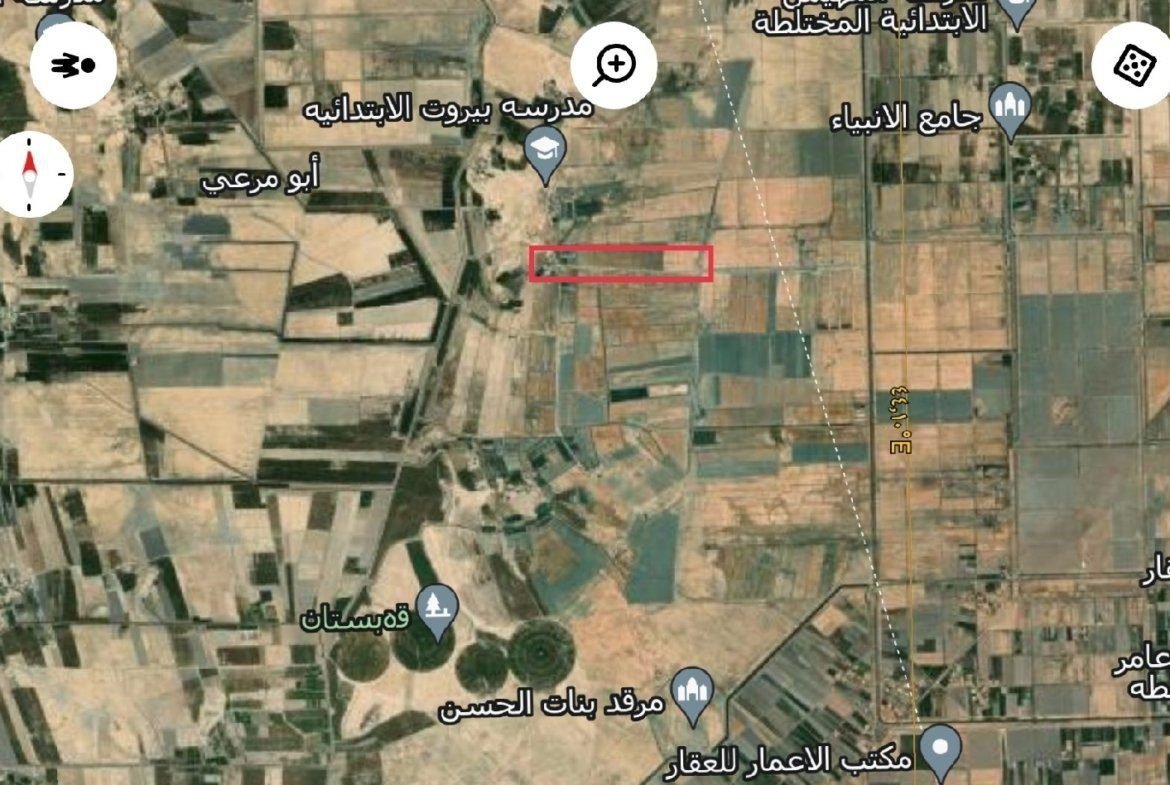Open the voyager comet button at top left
This screenshot has height=785, width=1170.
[x=73, y=65]
